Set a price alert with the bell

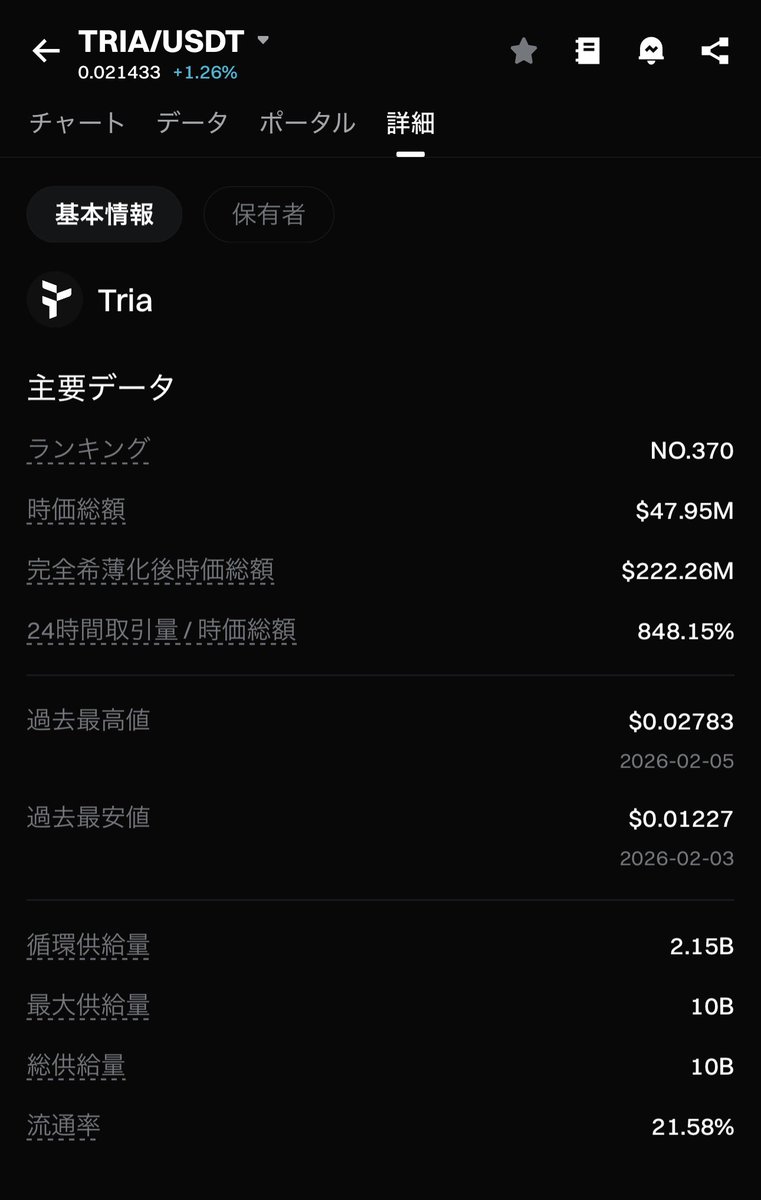pyautogui.click(x=651, y=51)
